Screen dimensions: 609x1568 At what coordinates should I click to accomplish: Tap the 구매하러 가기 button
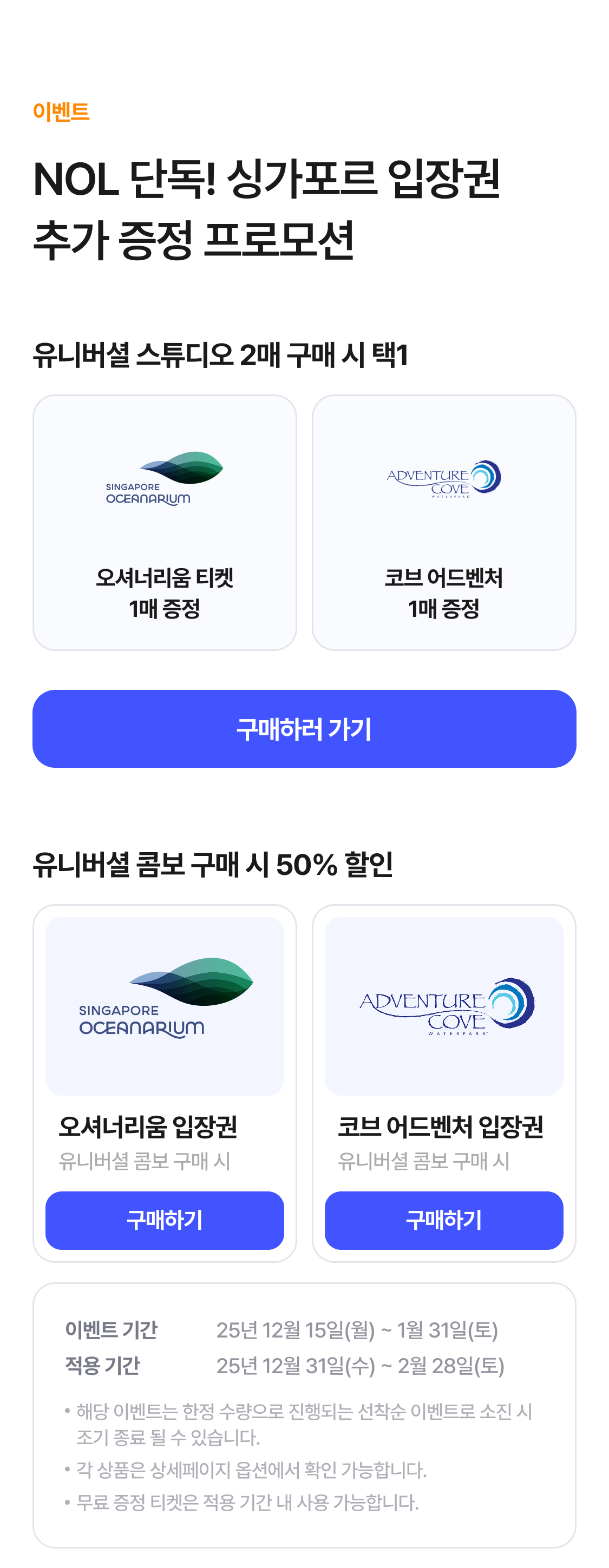click(304, 729)
